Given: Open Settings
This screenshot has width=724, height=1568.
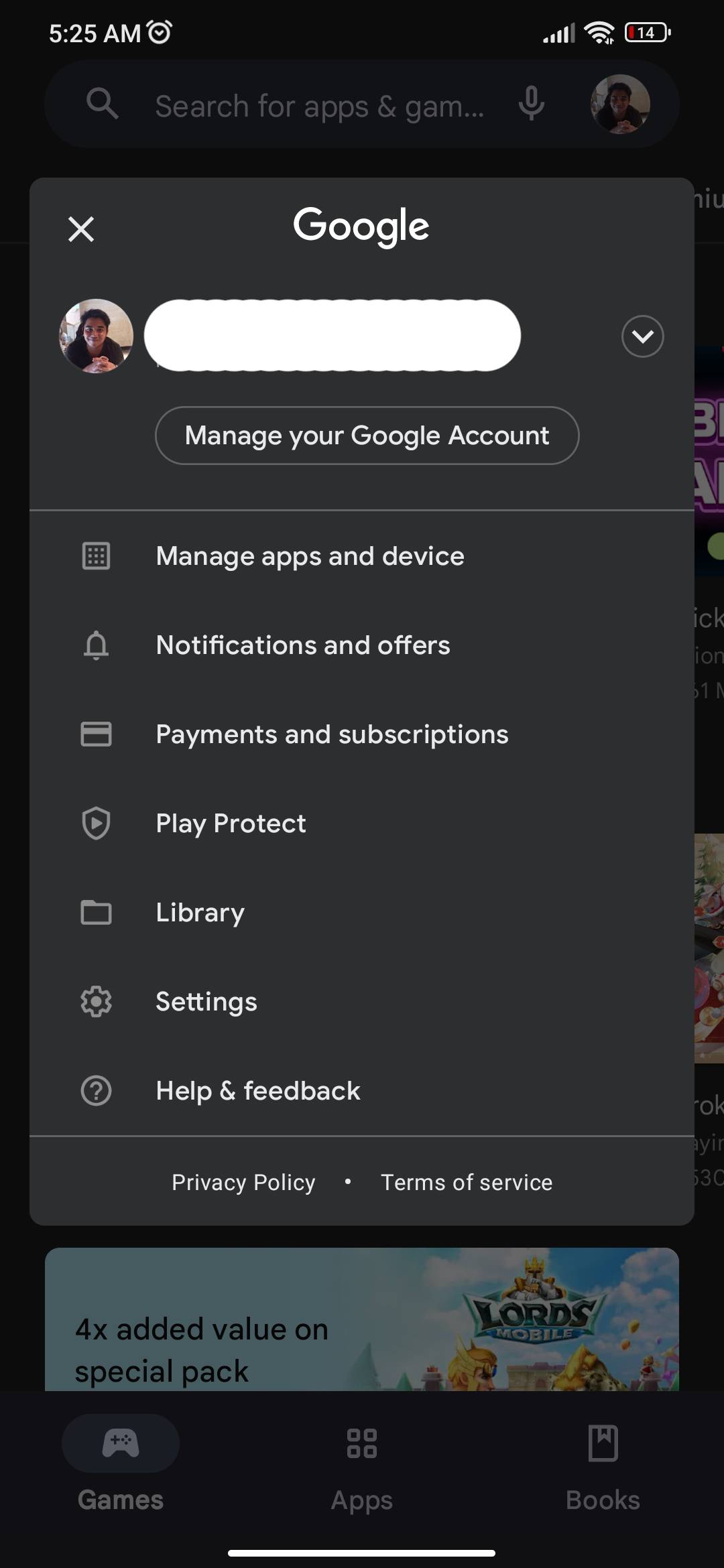Looking at the screenshot, I should tap(362, 1002).
